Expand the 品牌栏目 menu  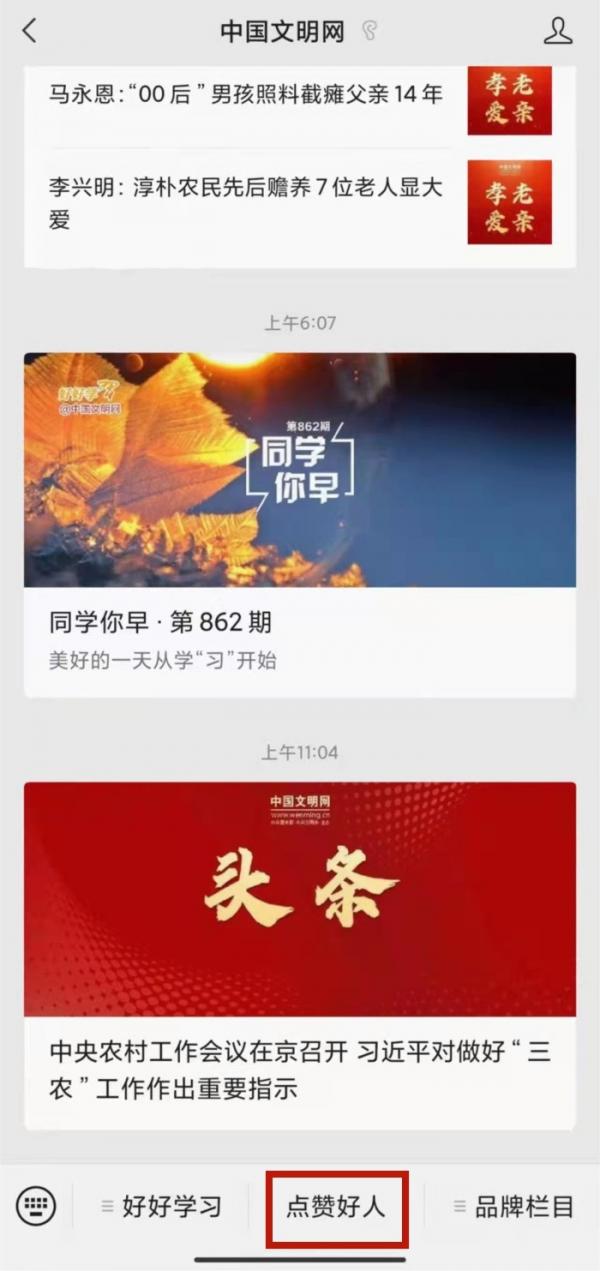512,1206
